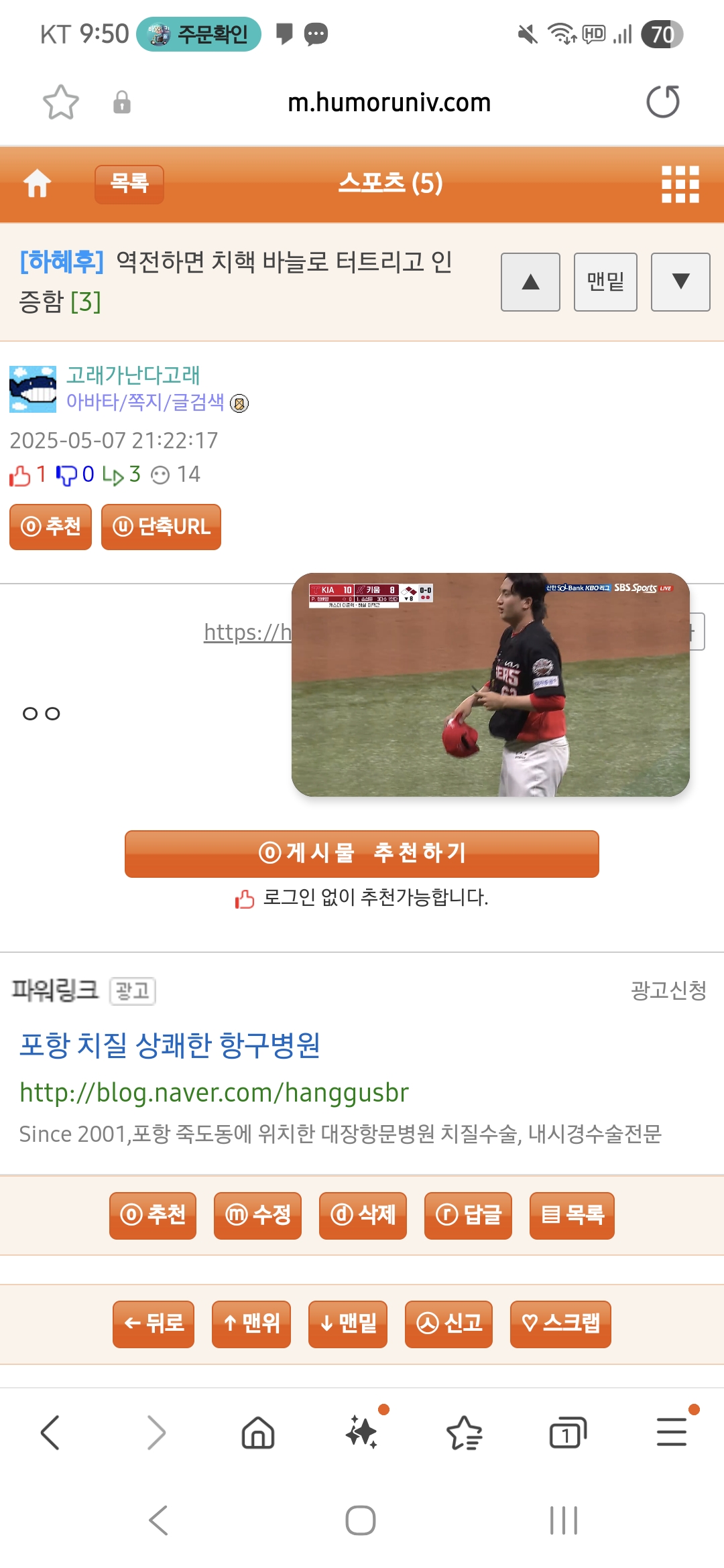724x1568 pixels.
Task: Open the 목록 list button in header
Action: pyautogui.click(x=129, y=184)
